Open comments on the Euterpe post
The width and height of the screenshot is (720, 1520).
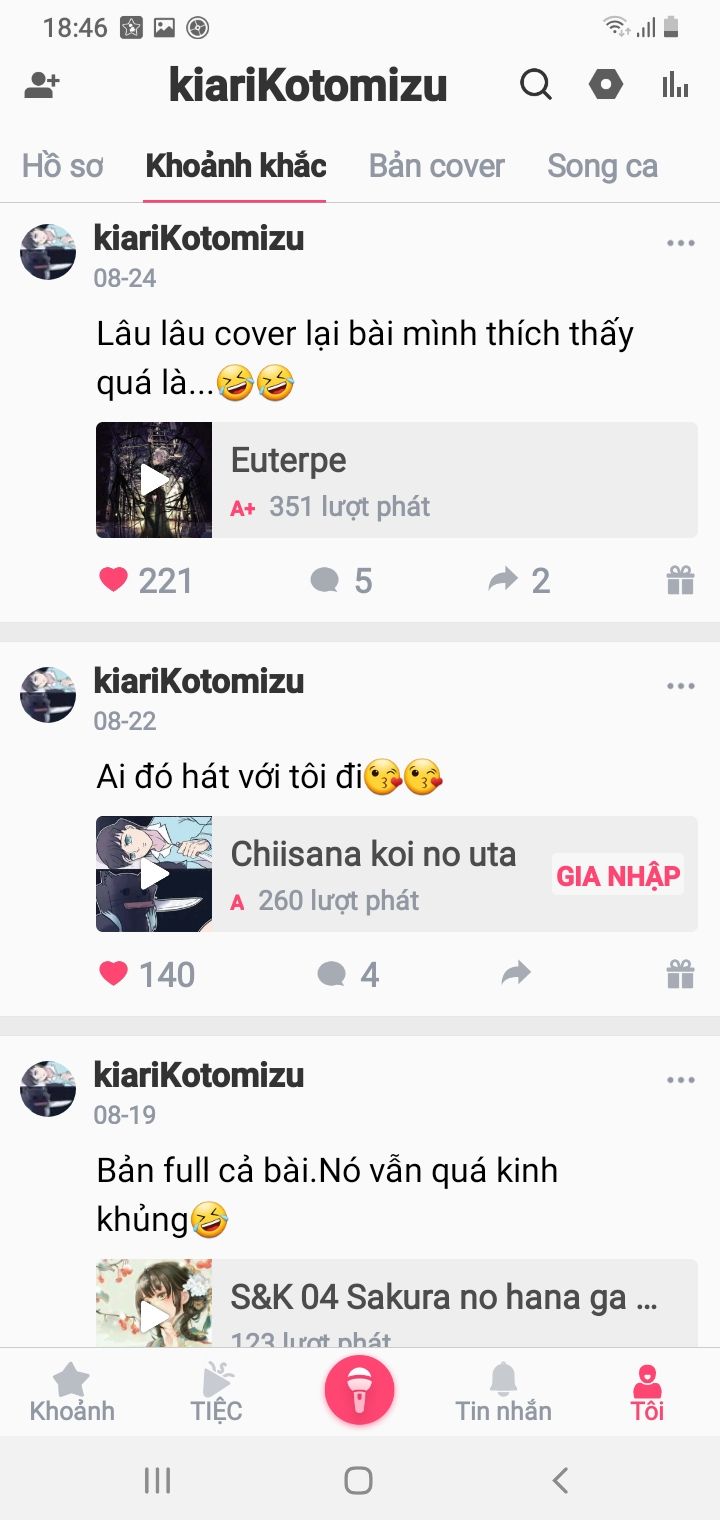325,580
